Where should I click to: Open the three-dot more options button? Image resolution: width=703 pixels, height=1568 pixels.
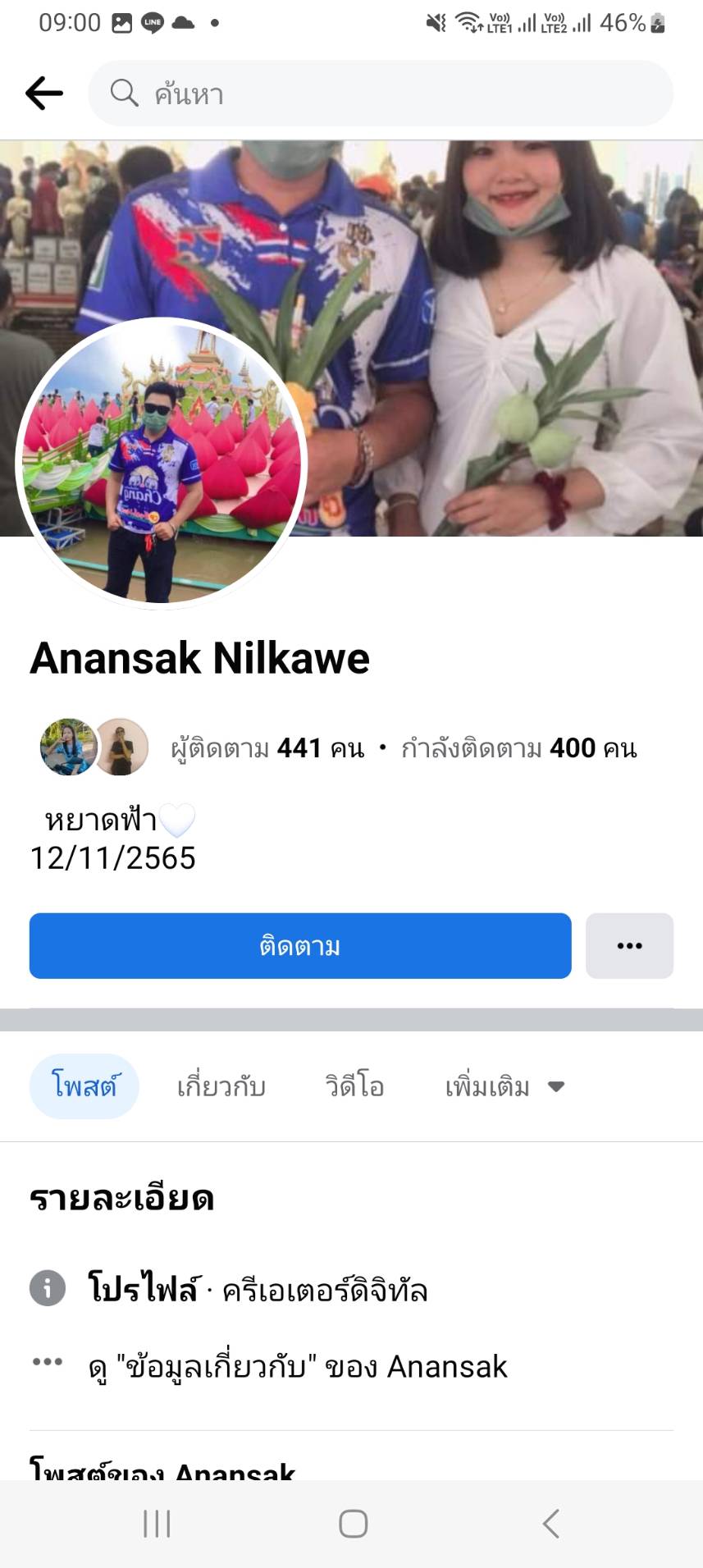(629, 945)
